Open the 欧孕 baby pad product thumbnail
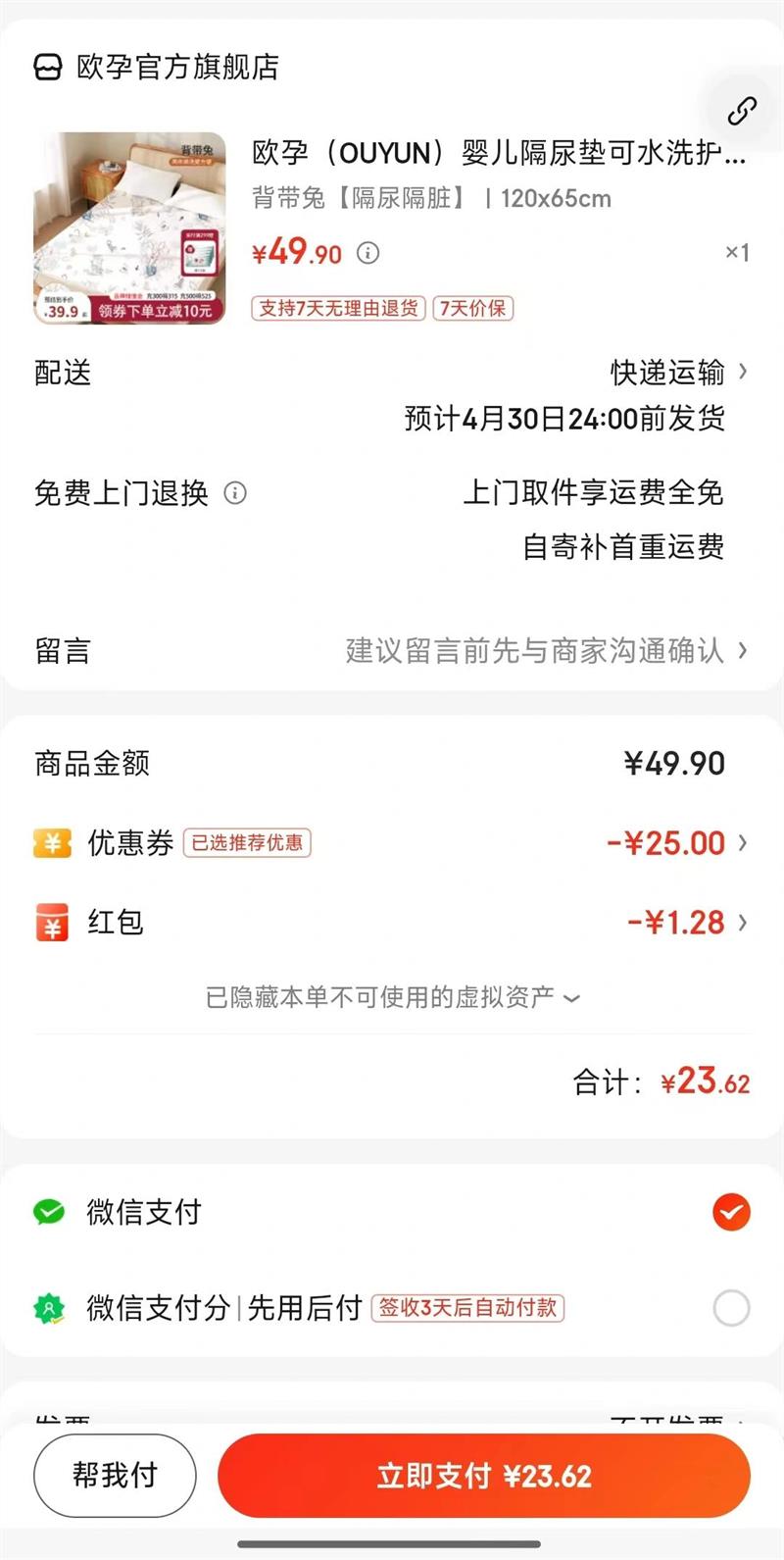The height and width of the screenshot is (1560, 784). (129, 227)
